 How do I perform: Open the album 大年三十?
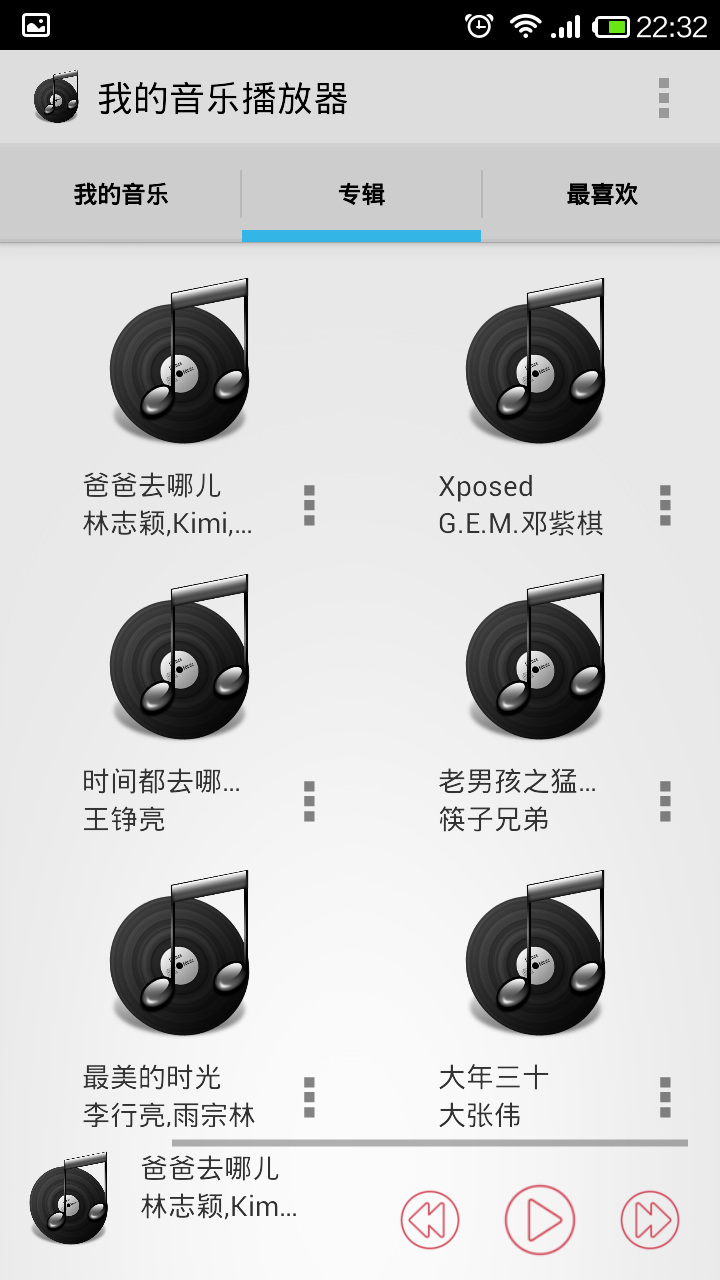[x=536, y=954]
